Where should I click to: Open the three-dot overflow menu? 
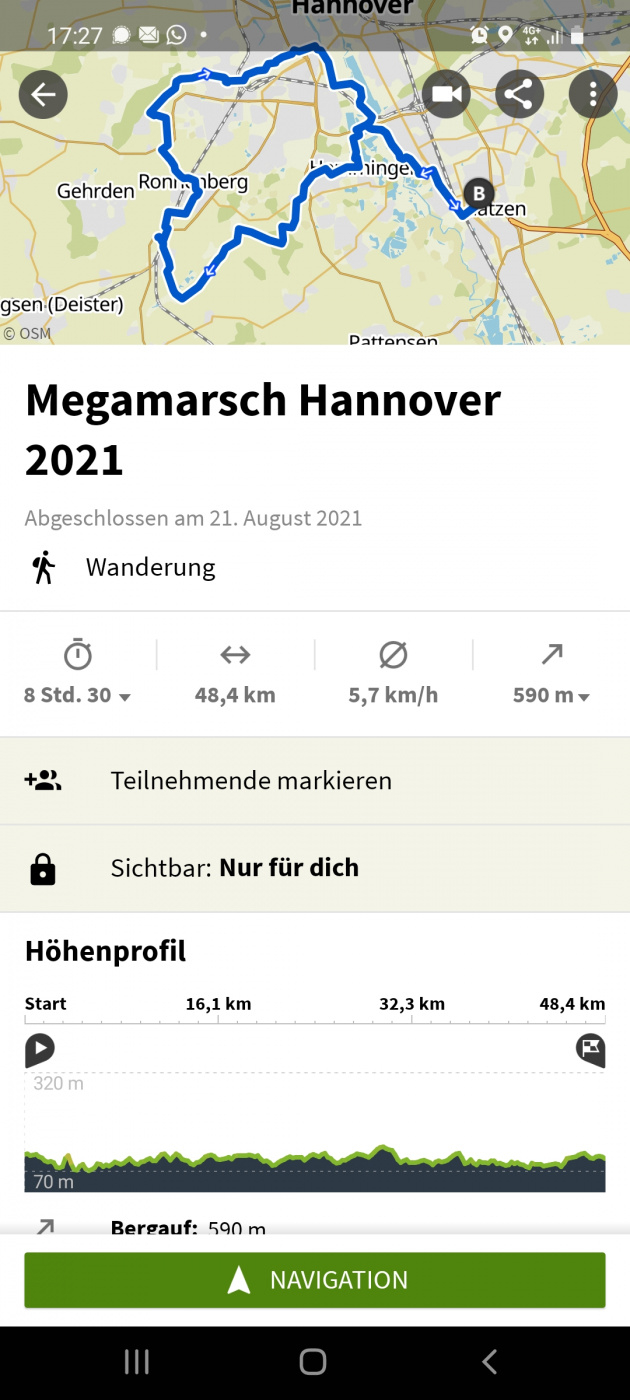coord(592,95)
